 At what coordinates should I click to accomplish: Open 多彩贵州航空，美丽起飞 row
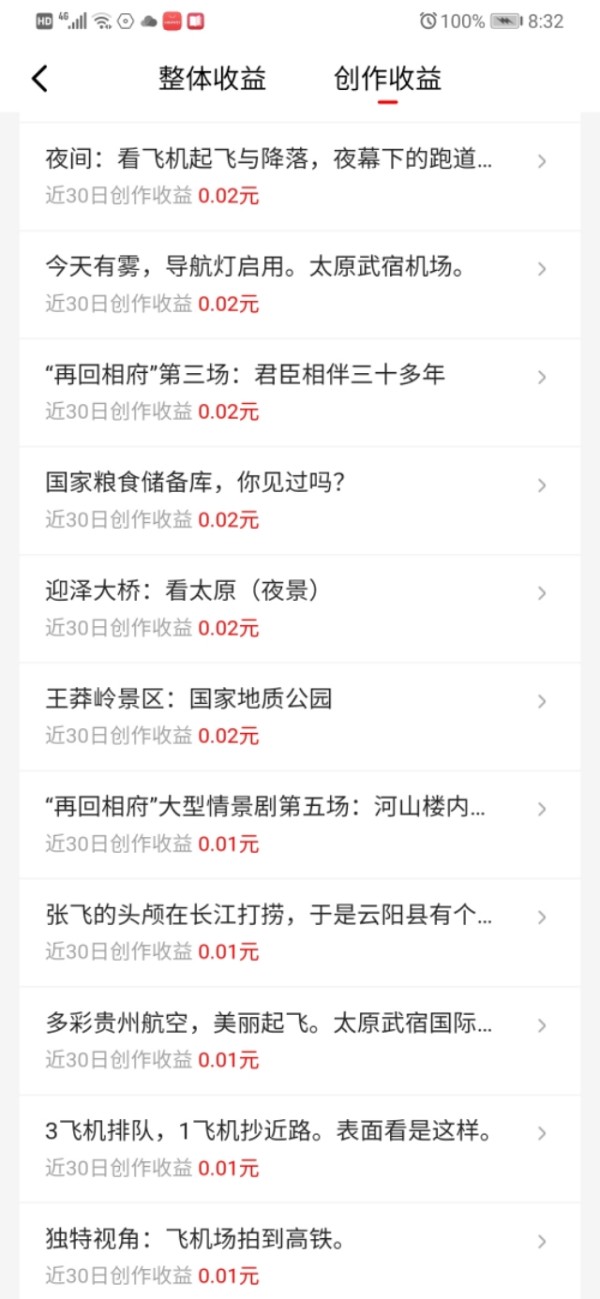[x=300, y=1041]
